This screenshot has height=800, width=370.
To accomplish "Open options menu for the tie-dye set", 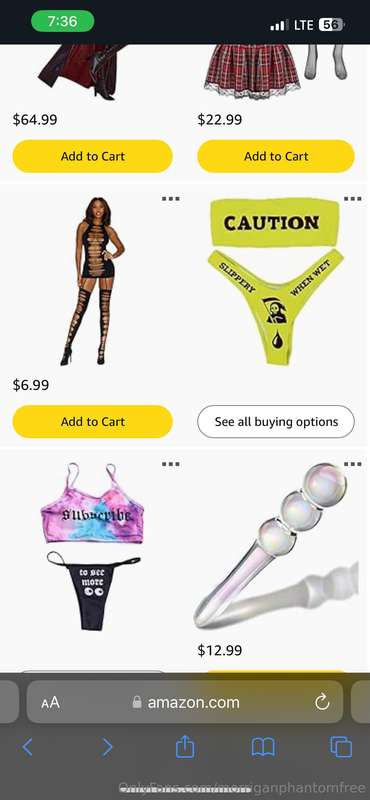I will coord(170,464).
